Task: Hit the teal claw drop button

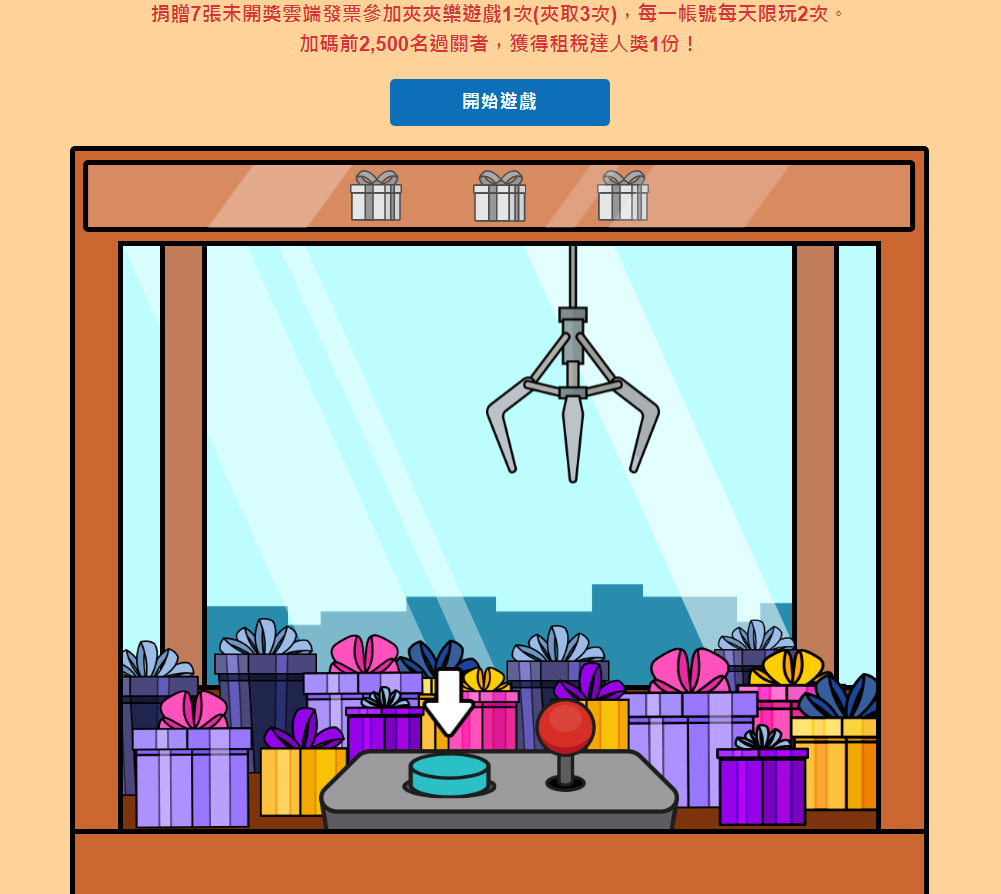Action: point(449,774)
